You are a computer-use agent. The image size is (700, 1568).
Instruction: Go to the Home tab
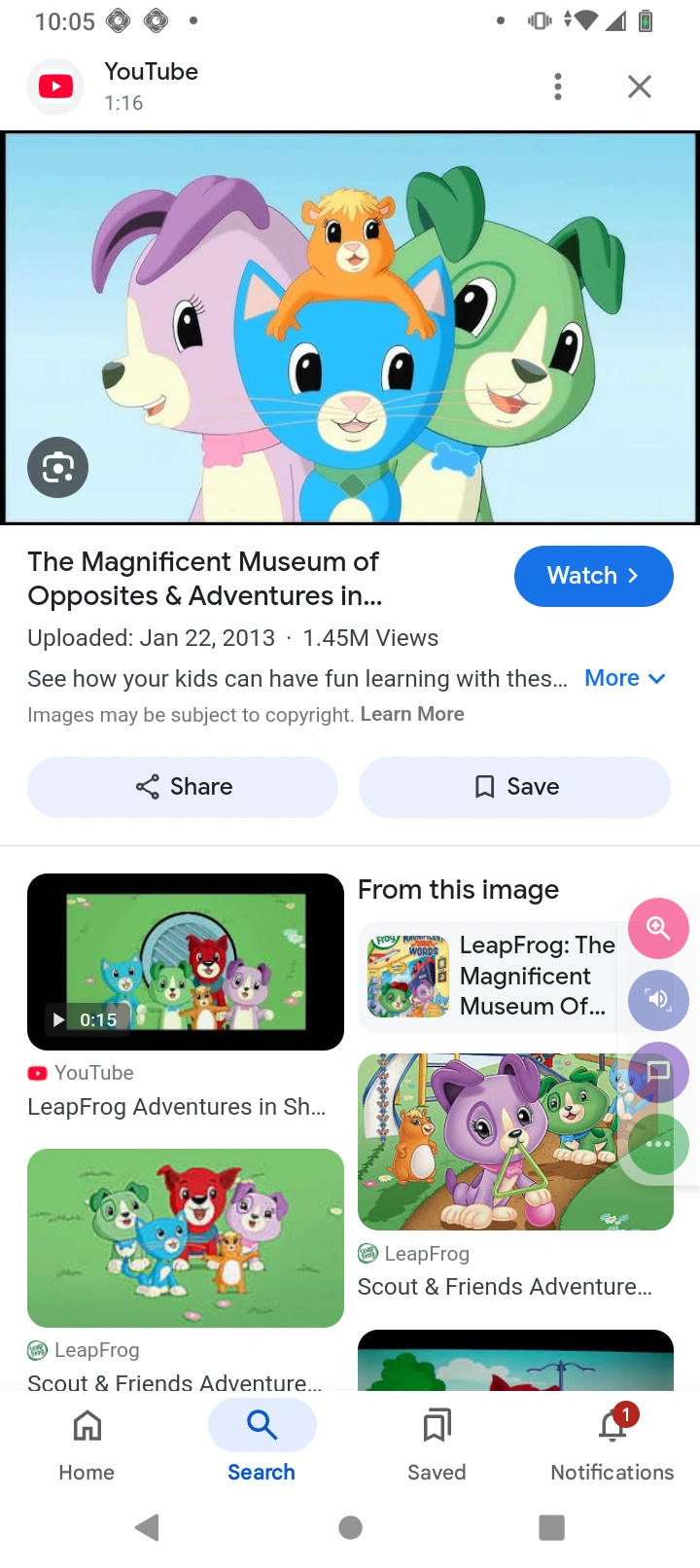coord(87,1443)
